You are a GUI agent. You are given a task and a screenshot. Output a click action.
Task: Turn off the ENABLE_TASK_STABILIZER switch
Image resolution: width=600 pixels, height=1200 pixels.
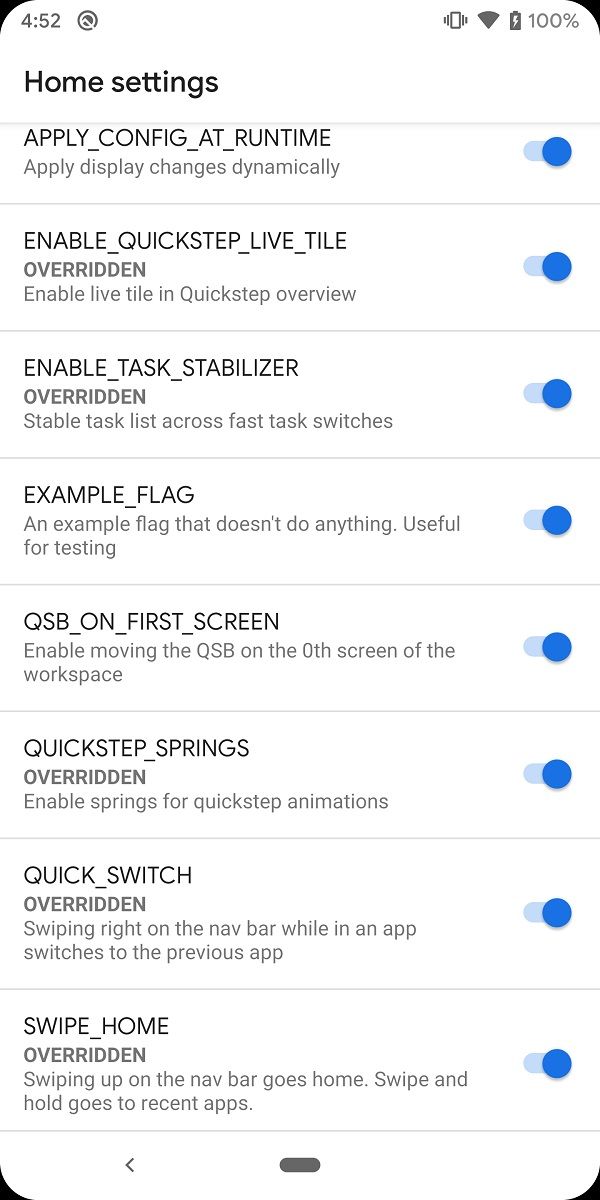[547, 394]
